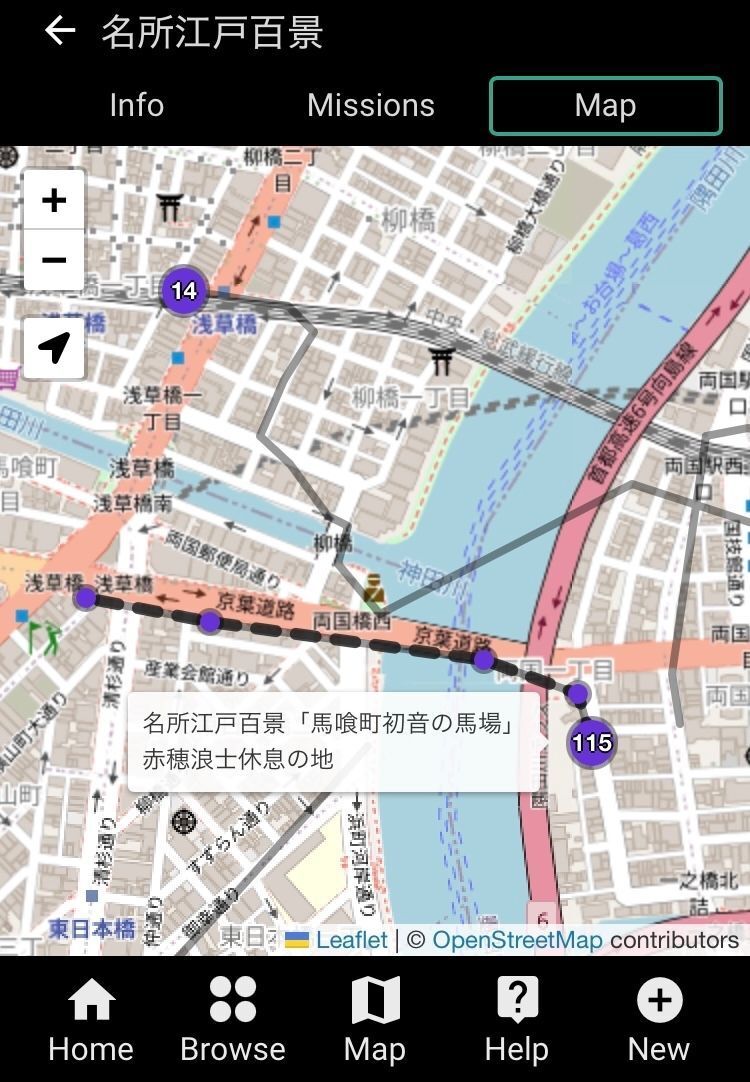Open the Help section

tap(517, 1020)
